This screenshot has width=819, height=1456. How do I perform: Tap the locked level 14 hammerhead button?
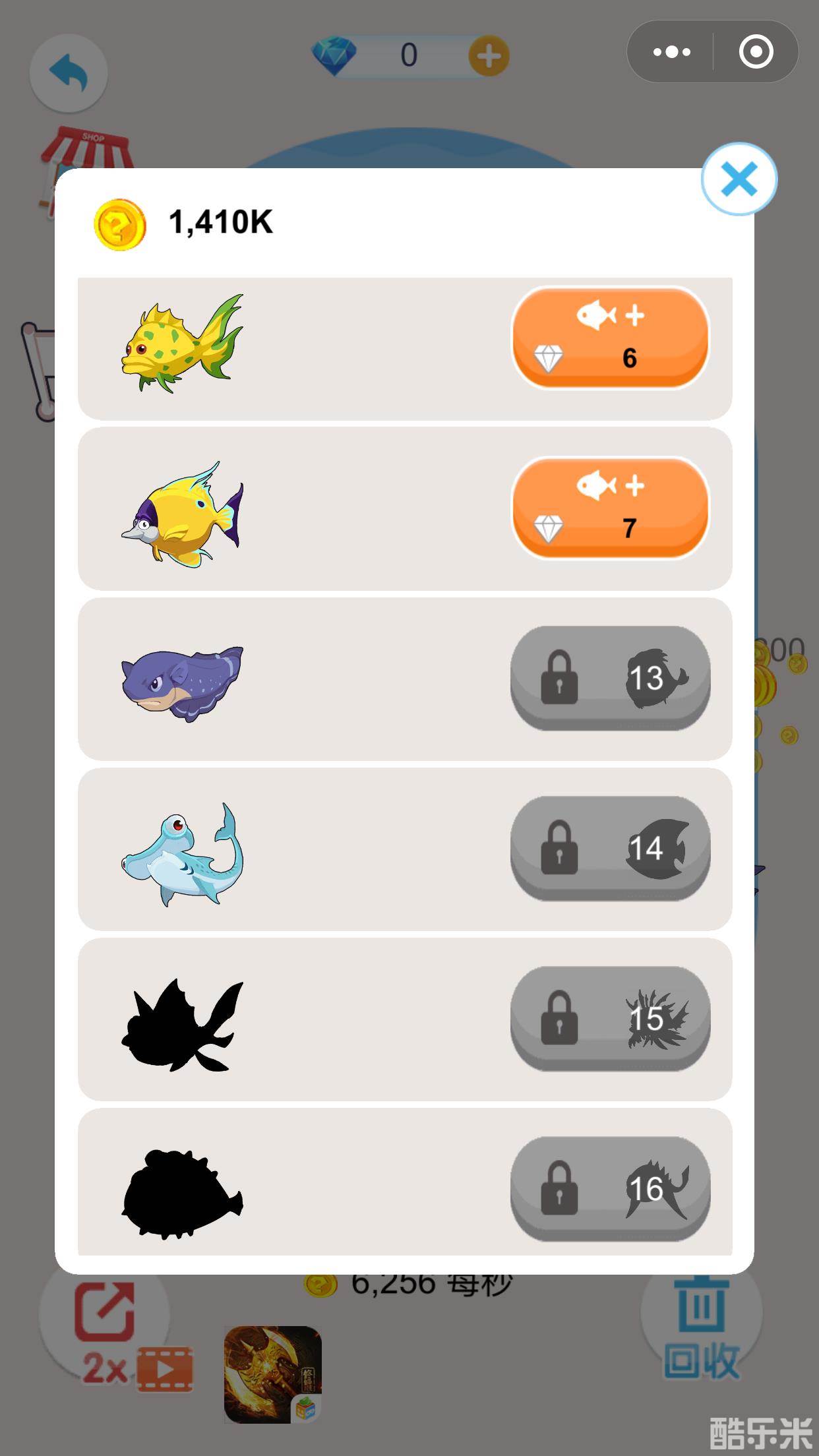click(x=610, y=848)
